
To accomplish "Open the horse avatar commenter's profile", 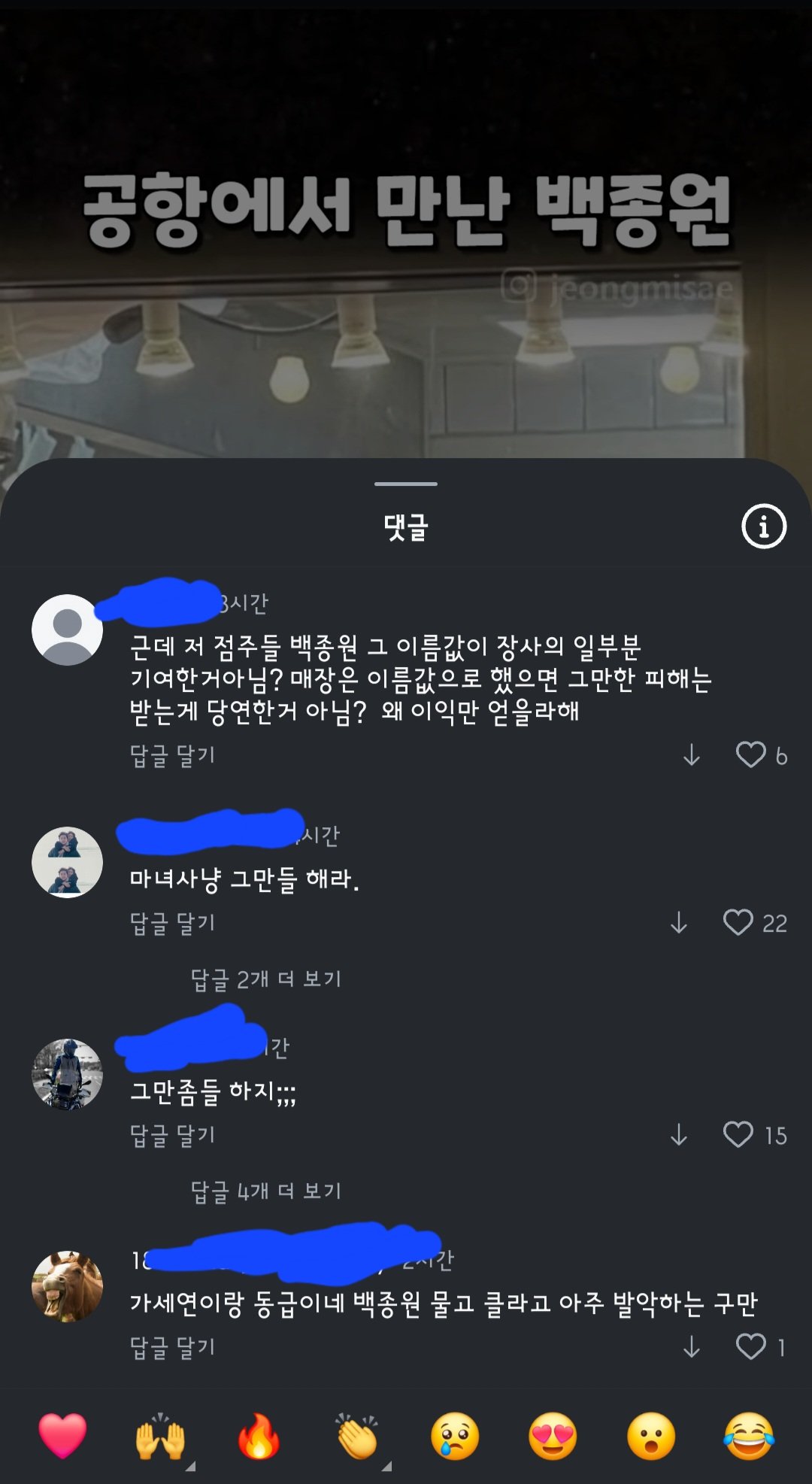I will tap(67, 1286).
